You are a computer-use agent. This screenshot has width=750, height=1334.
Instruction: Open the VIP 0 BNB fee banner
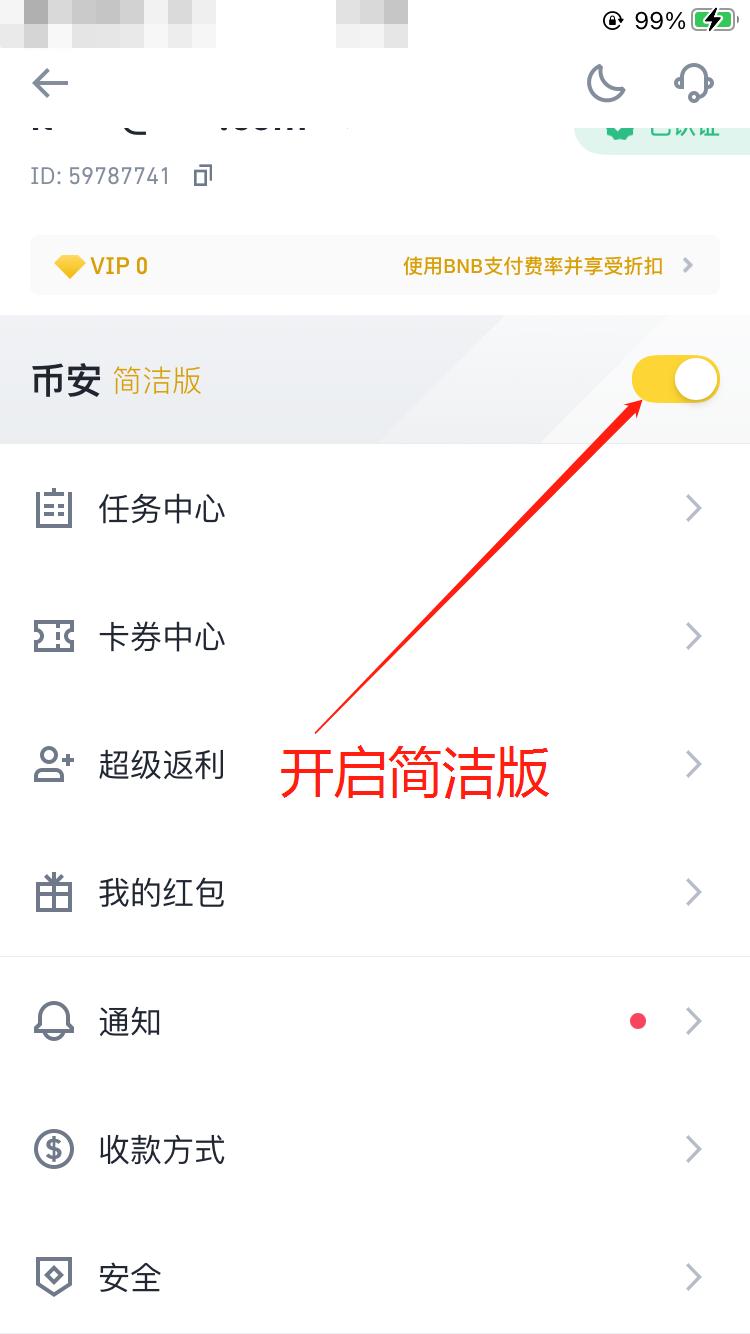pos(375,265)
